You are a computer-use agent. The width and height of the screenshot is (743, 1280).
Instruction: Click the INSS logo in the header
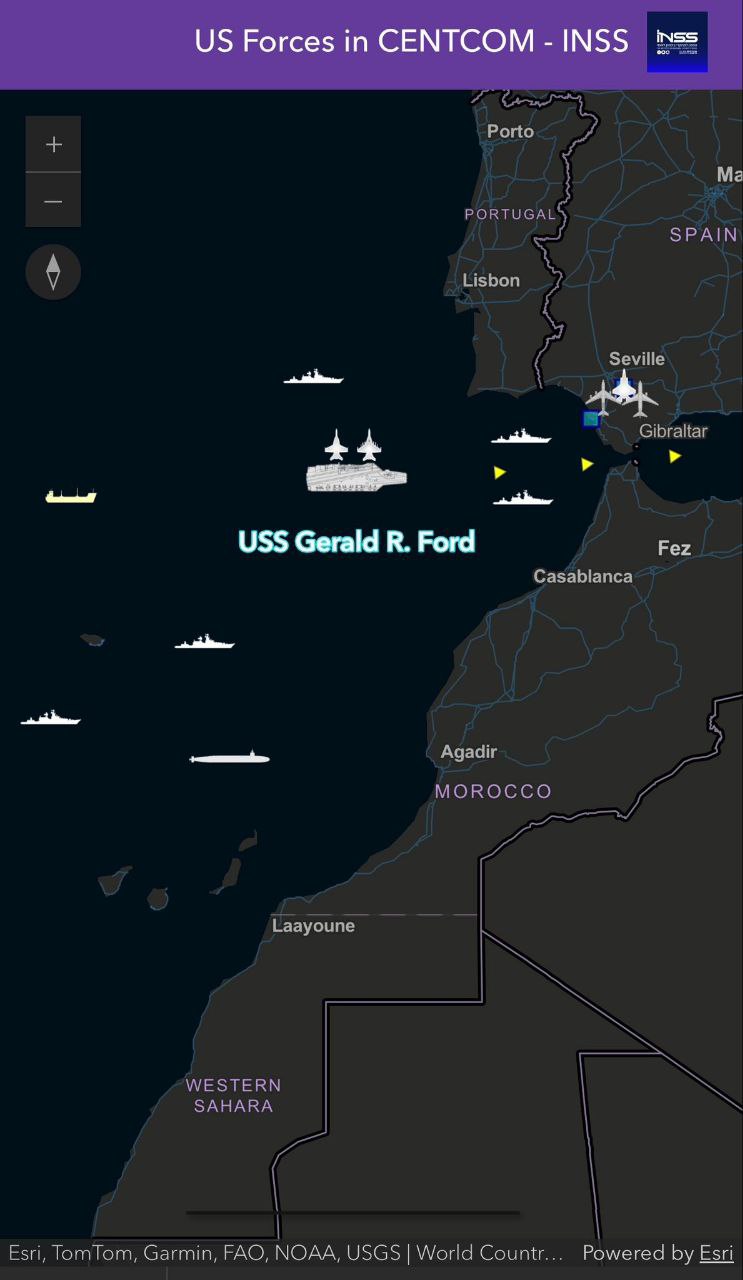pyautogui.click(x=678, y=42)
